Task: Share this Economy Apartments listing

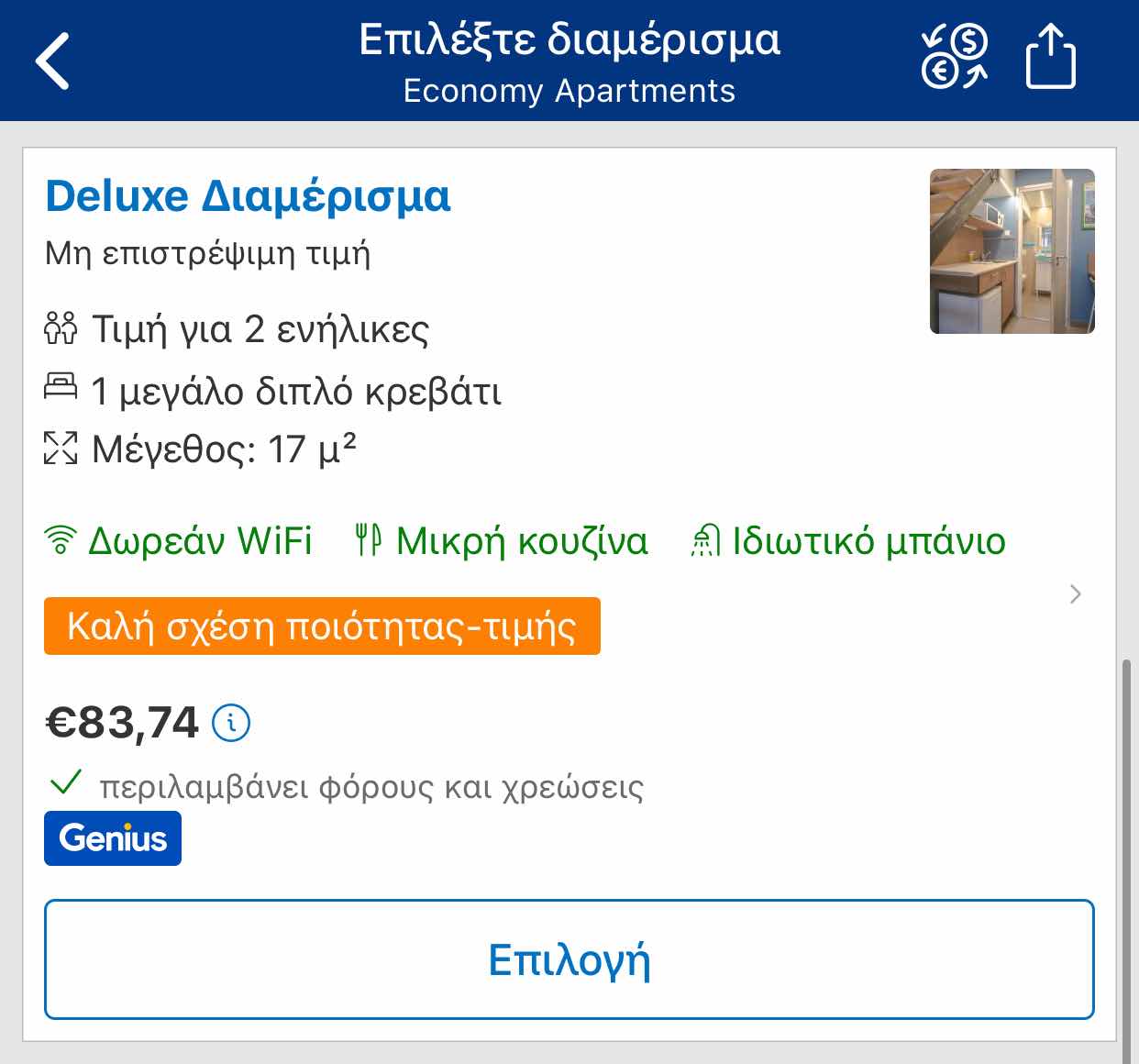Action: (x=1050, y=58)
